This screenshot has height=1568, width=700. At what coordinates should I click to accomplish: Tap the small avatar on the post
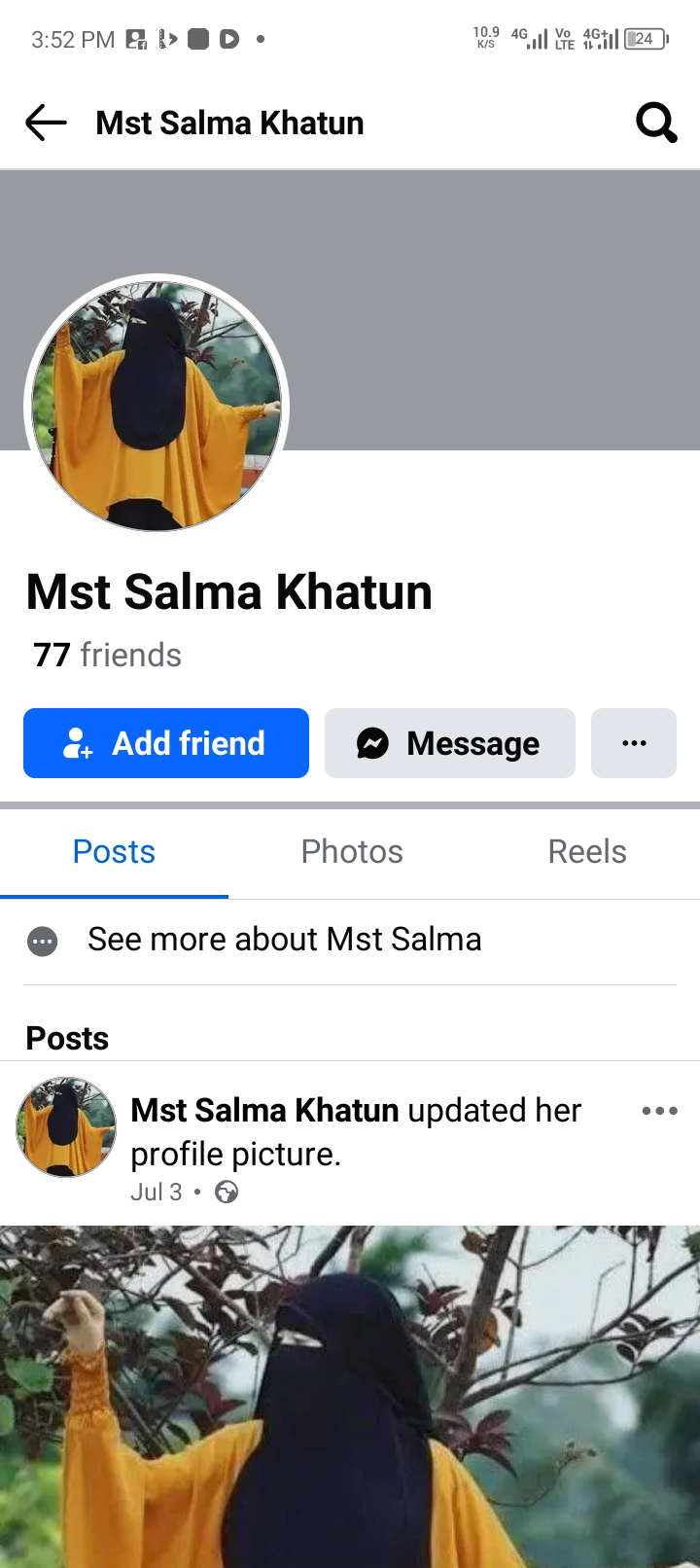click(x=66, y=1127)
